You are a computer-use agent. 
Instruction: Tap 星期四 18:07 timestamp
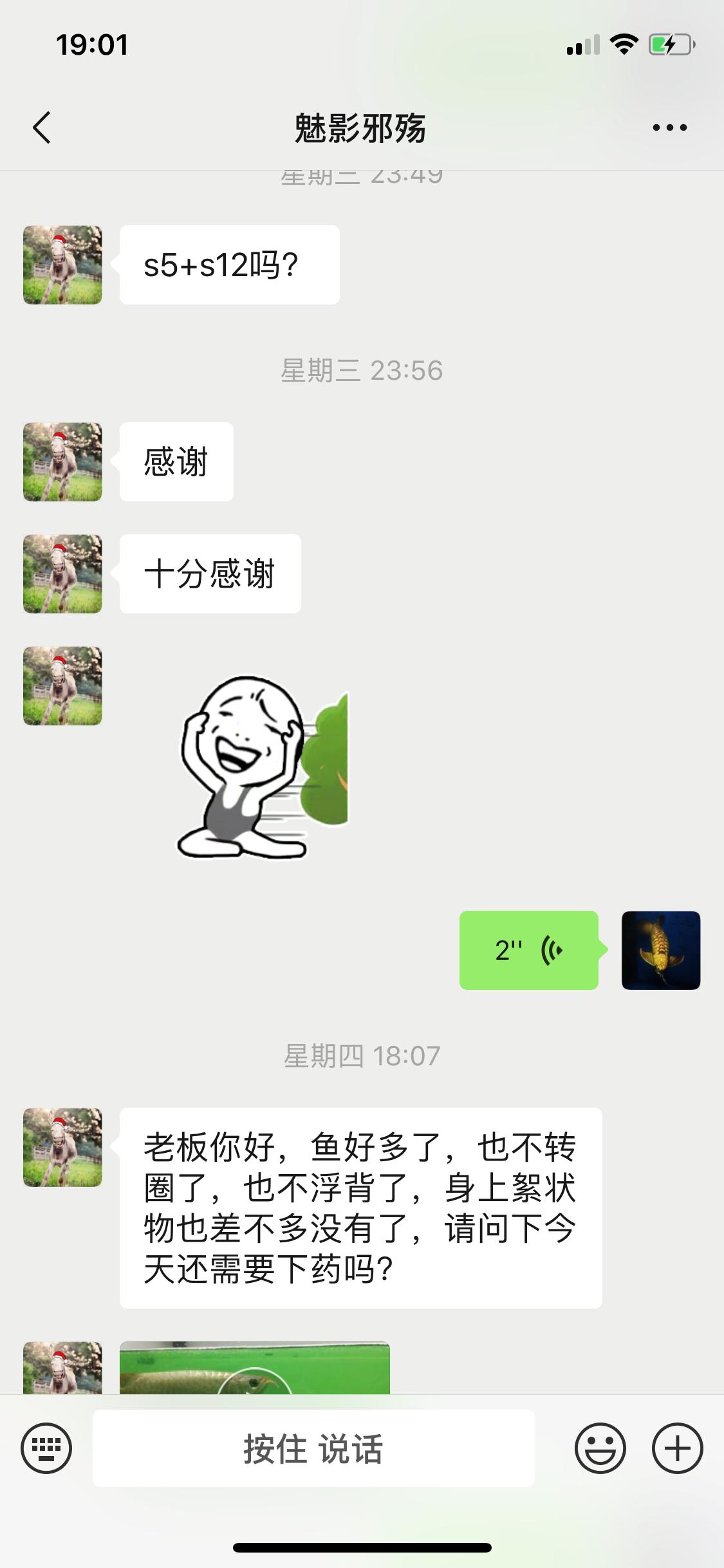(x=362, y=1054)
